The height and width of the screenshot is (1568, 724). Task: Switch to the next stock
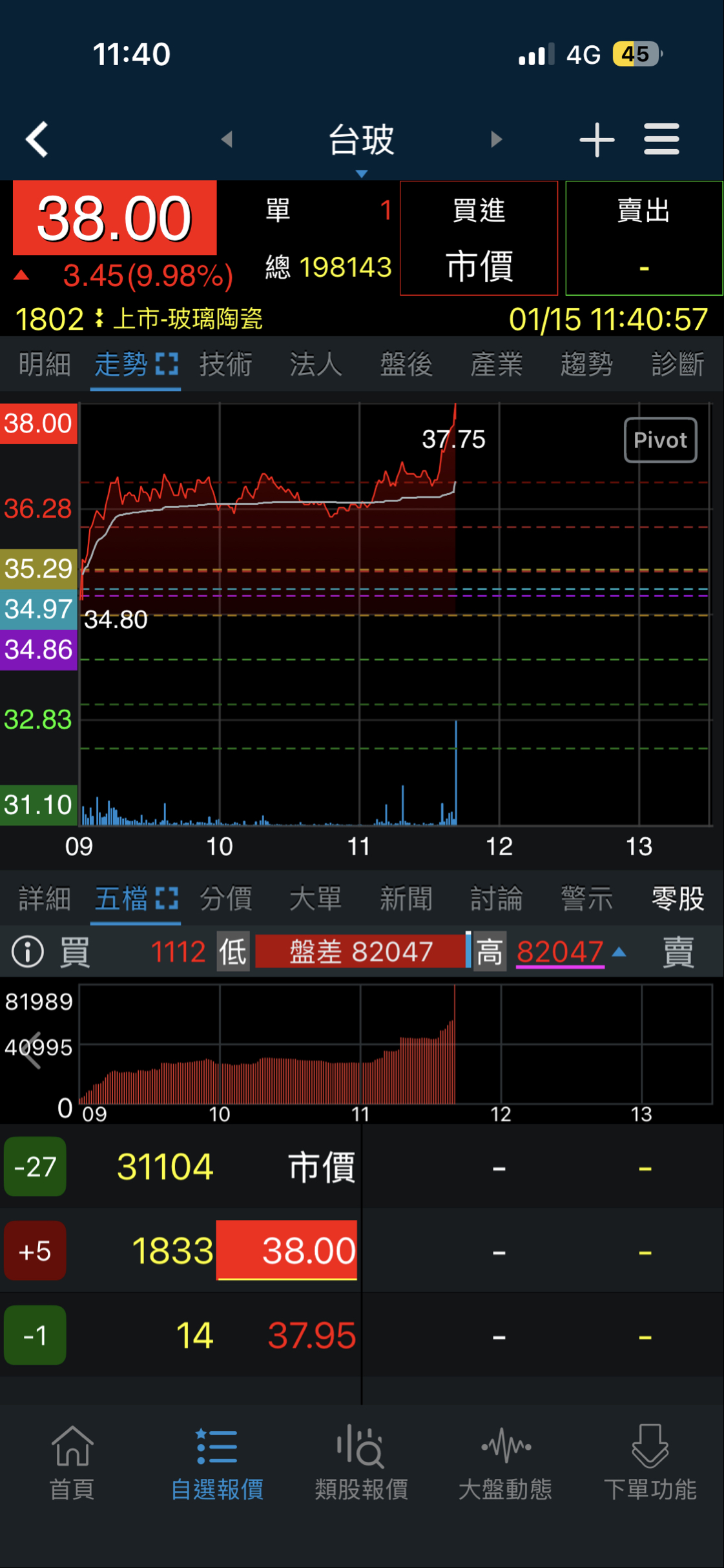click(x=496, y=139)
